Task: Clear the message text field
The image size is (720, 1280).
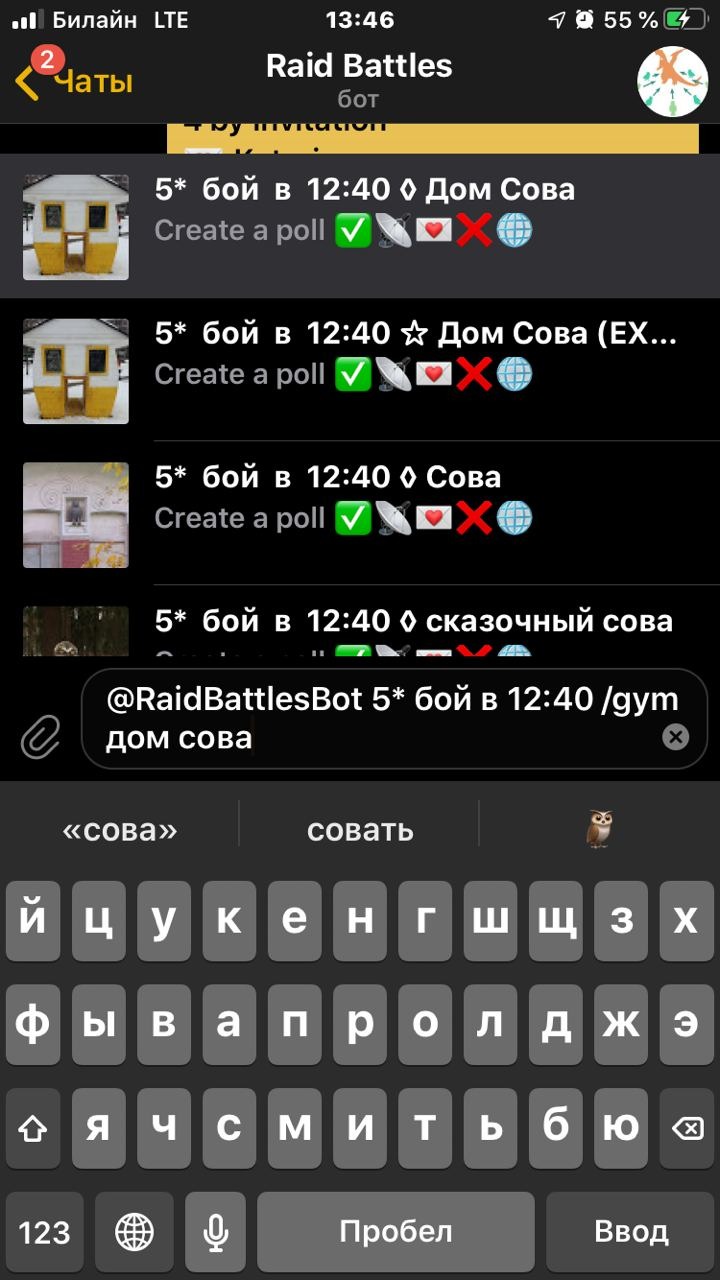Action: (676, 737)
